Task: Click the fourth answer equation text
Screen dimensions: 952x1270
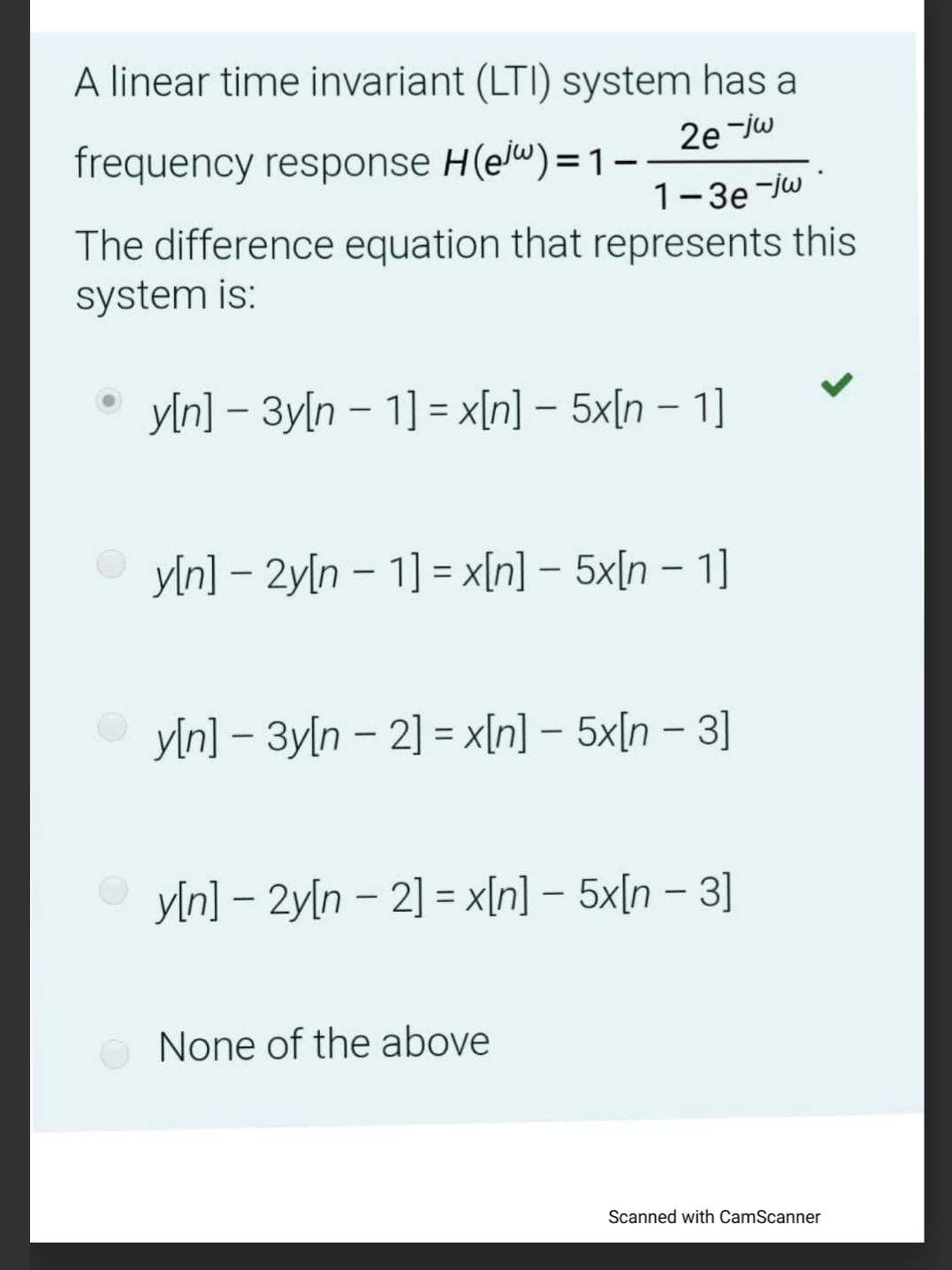Action: point(442,896)
